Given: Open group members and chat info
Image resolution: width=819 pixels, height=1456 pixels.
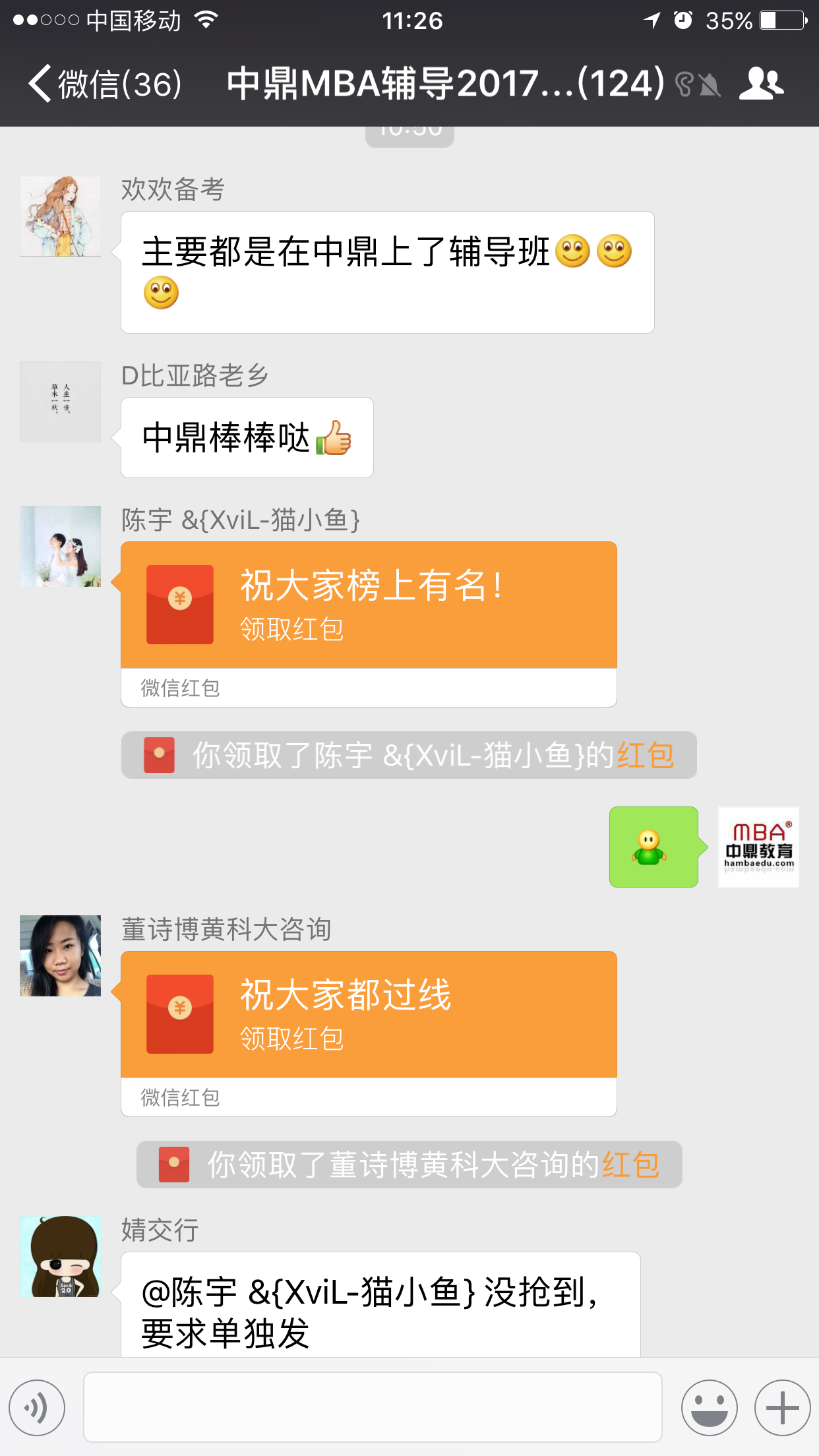Looking at the screenshot, I should tap(761, 84).
